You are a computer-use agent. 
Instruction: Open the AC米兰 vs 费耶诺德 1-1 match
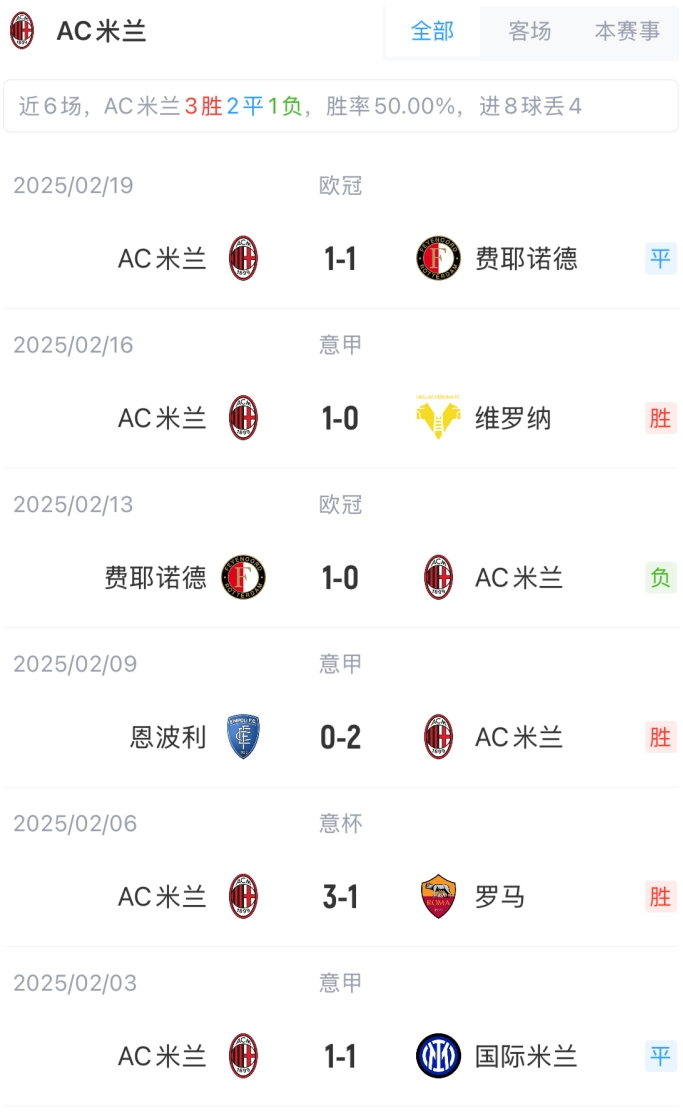[x=340, y=259]
